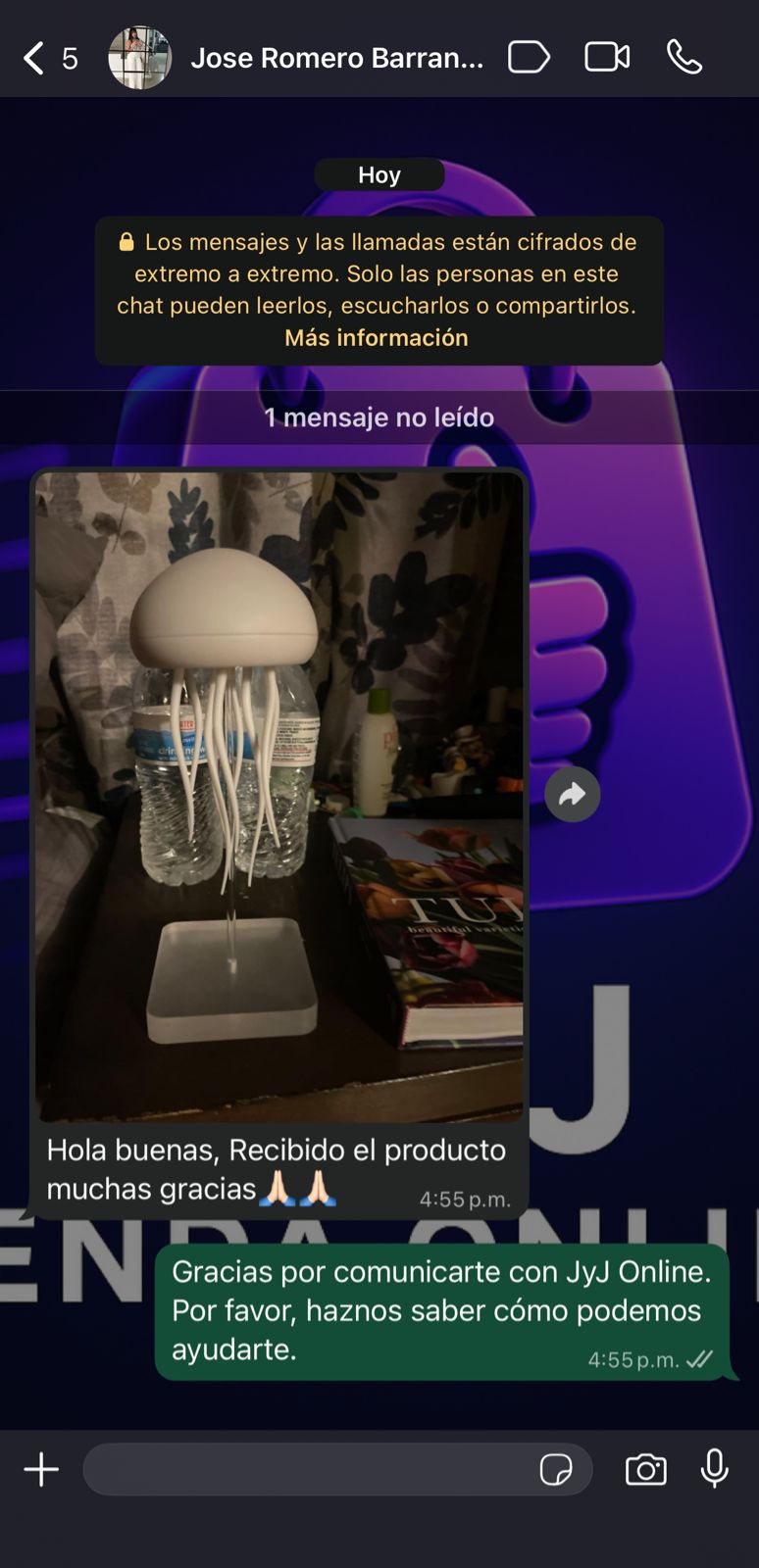759x1568 pixels.
Task: Open the label tag icon
Action: [x=529, y=58]
